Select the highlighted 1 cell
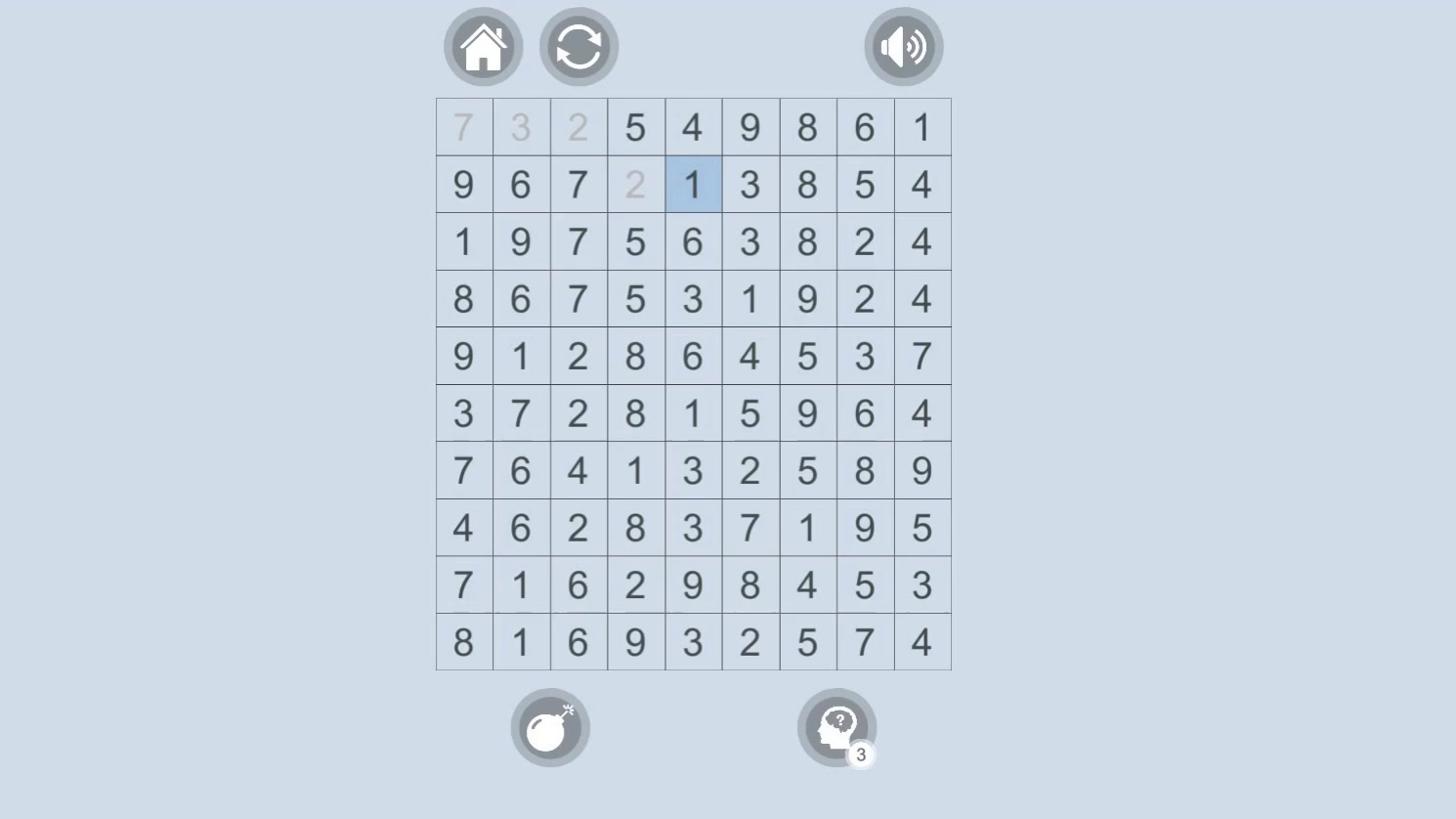 point(693,185)
